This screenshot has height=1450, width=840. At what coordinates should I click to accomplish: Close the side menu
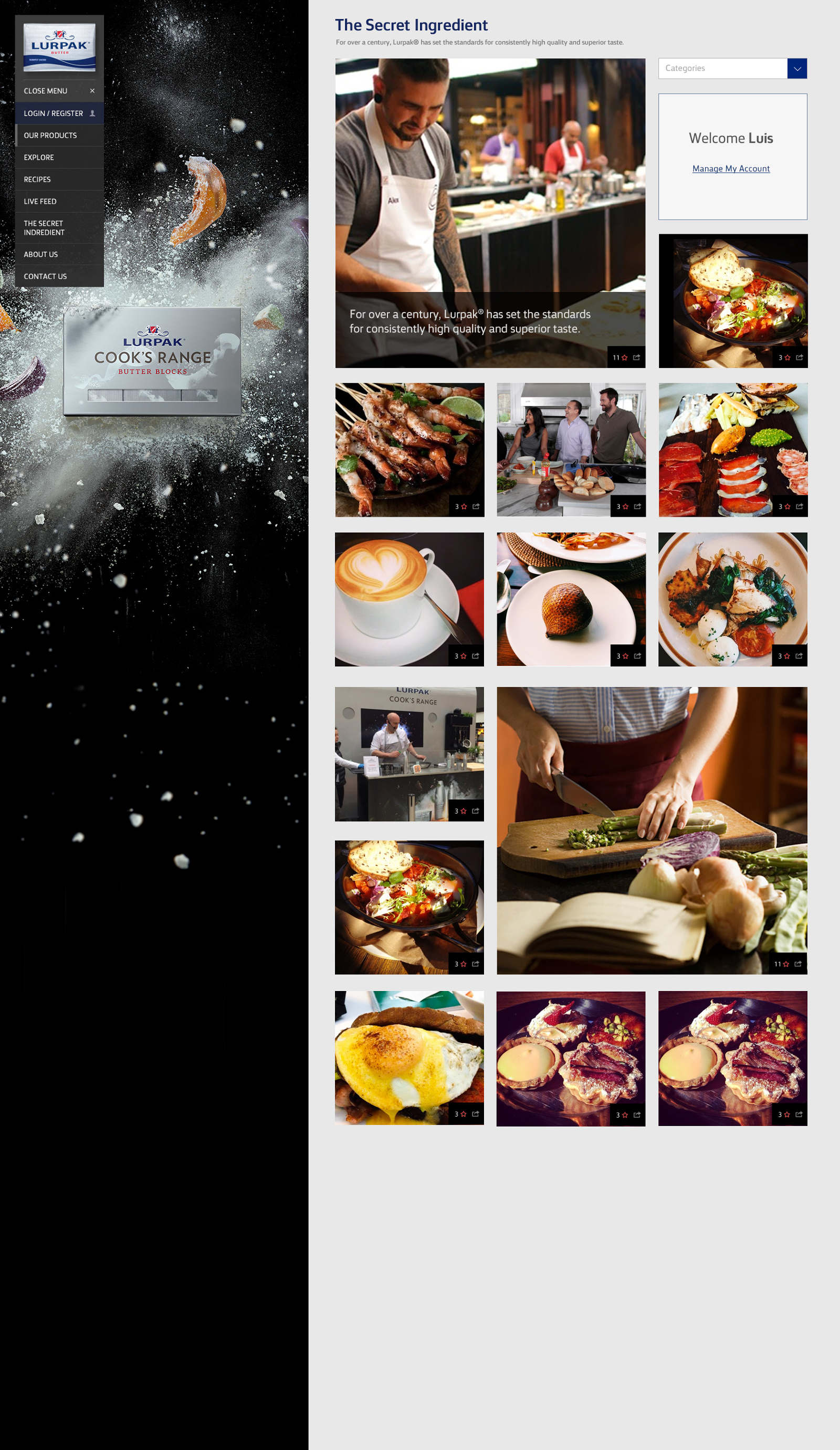pos(59,91)
